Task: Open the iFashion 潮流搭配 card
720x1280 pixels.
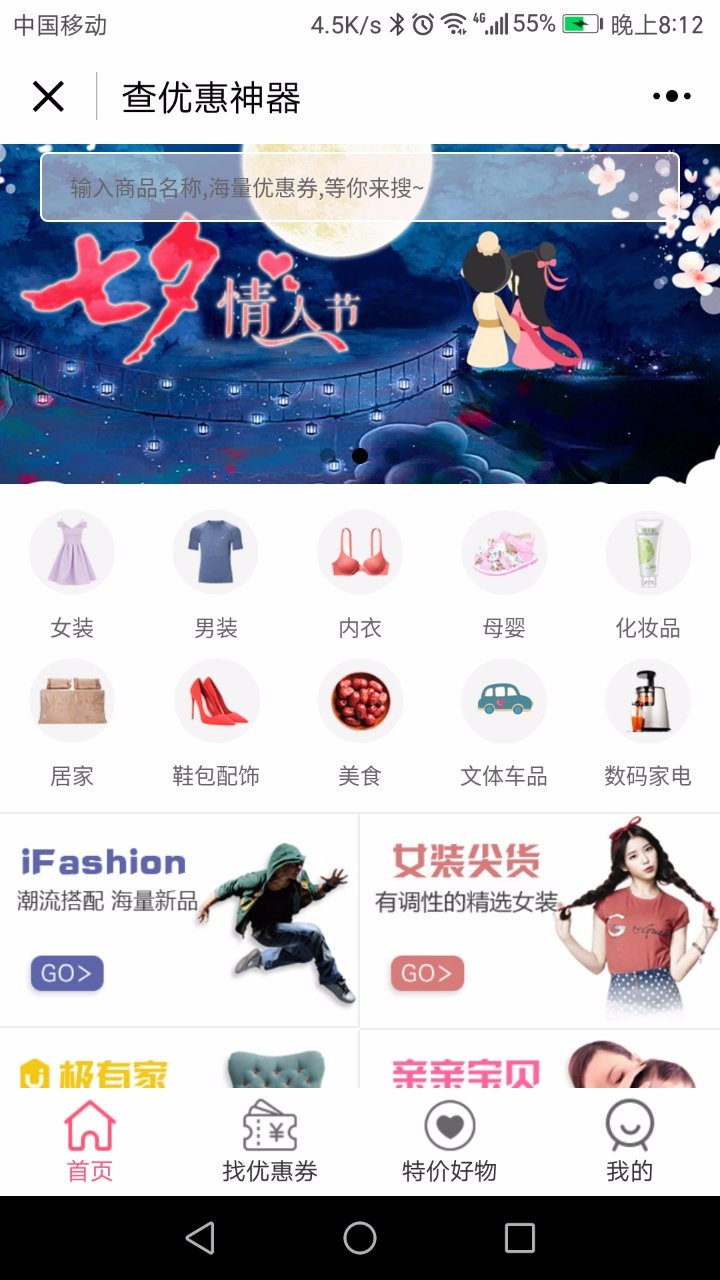Action: tap(179, 920)
